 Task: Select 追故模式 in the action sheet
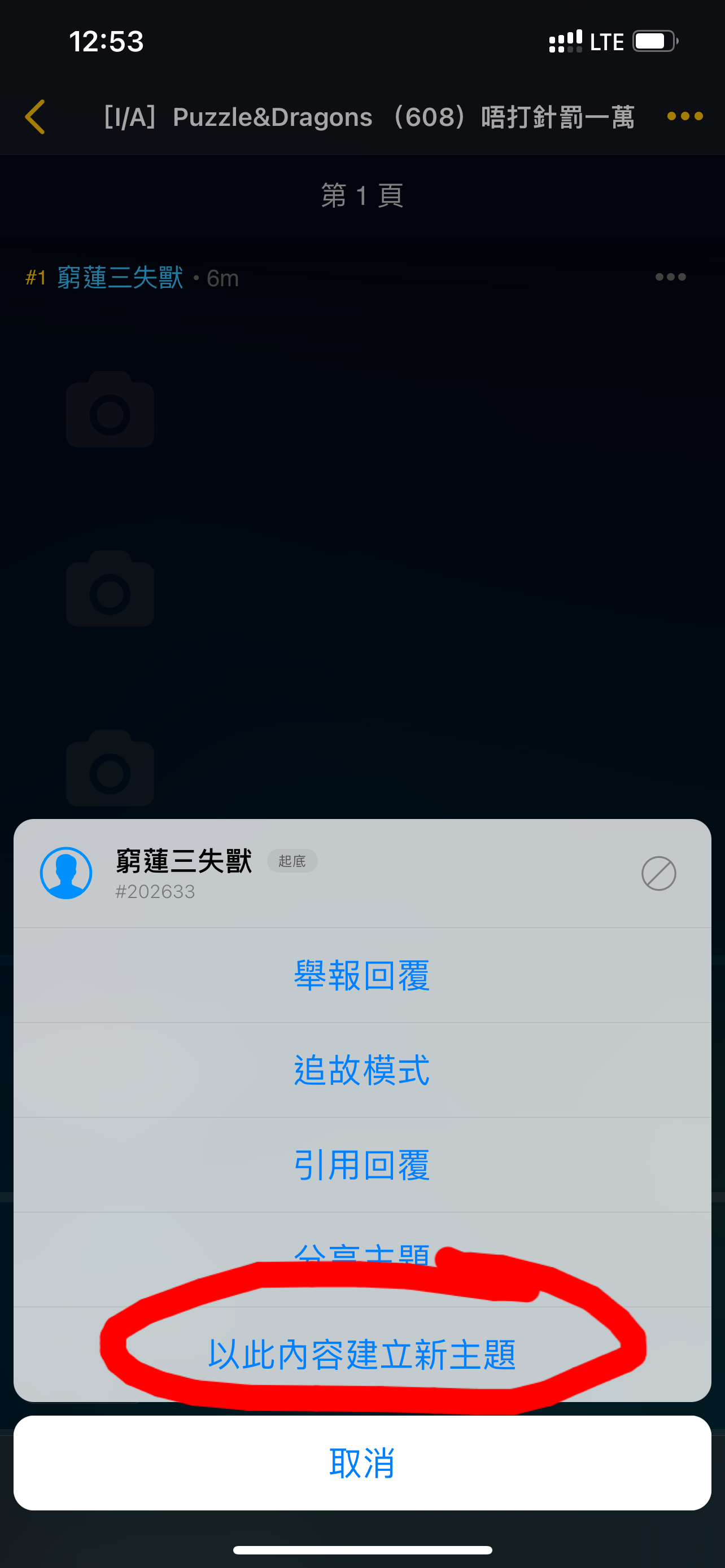tap(362, 1069)
